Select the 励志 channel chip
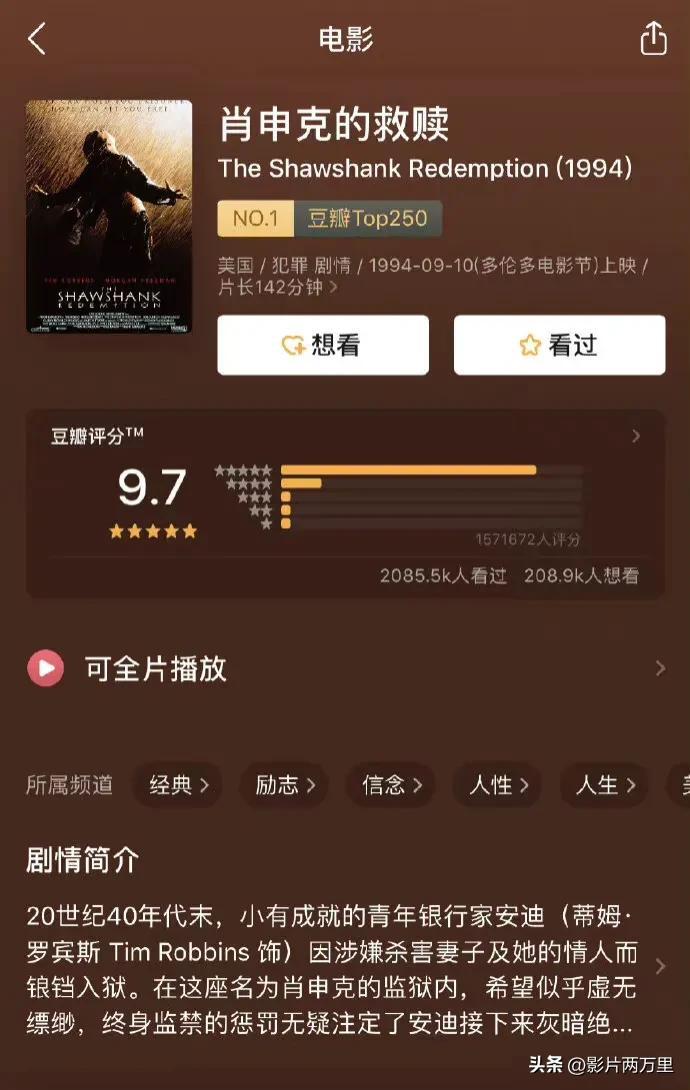 285,785
